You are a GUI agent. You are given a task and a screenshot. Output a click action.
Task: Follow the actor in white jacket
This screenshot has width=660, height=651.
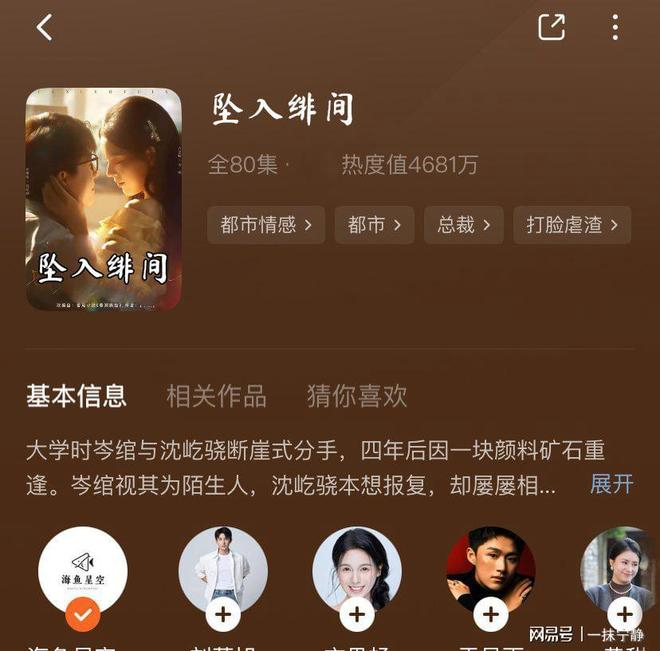click(223, 614)
